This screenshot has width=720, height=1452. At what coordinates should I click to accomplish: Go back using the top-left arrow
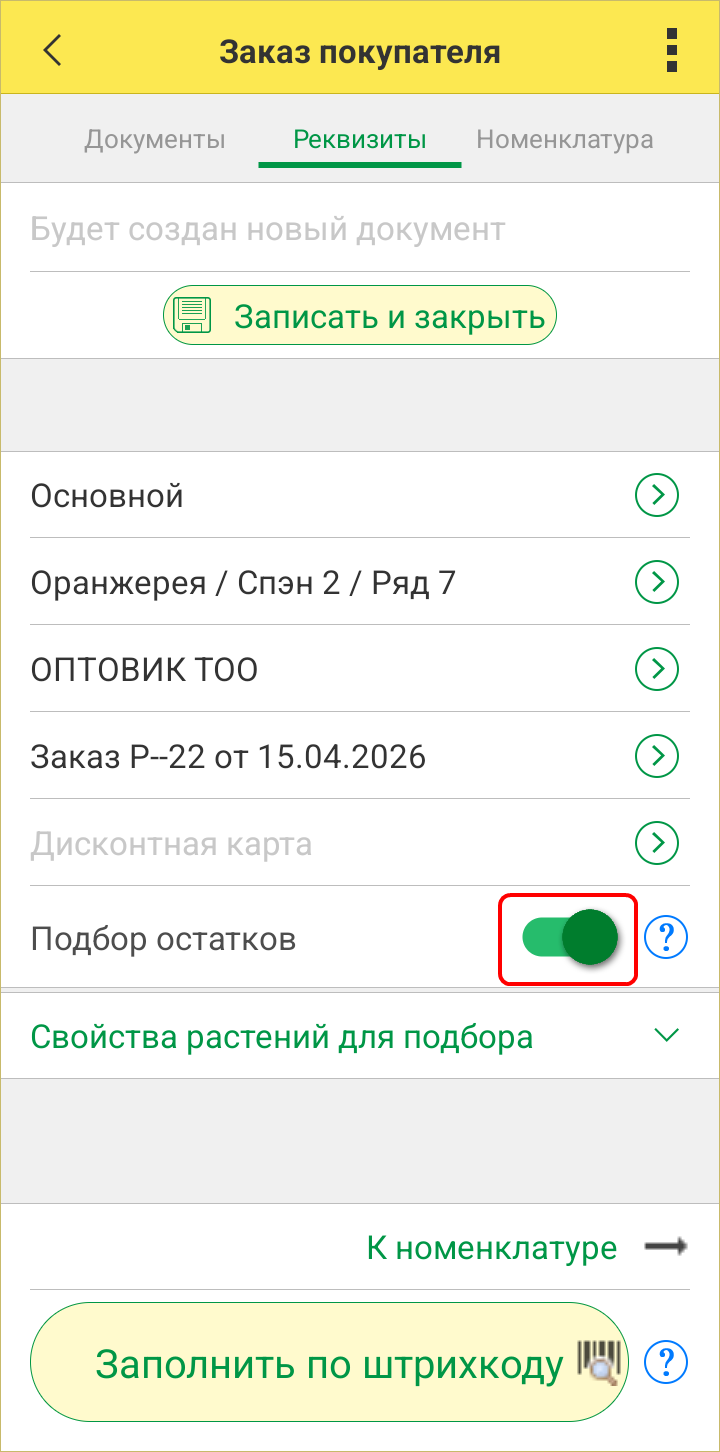pos(53,50)
